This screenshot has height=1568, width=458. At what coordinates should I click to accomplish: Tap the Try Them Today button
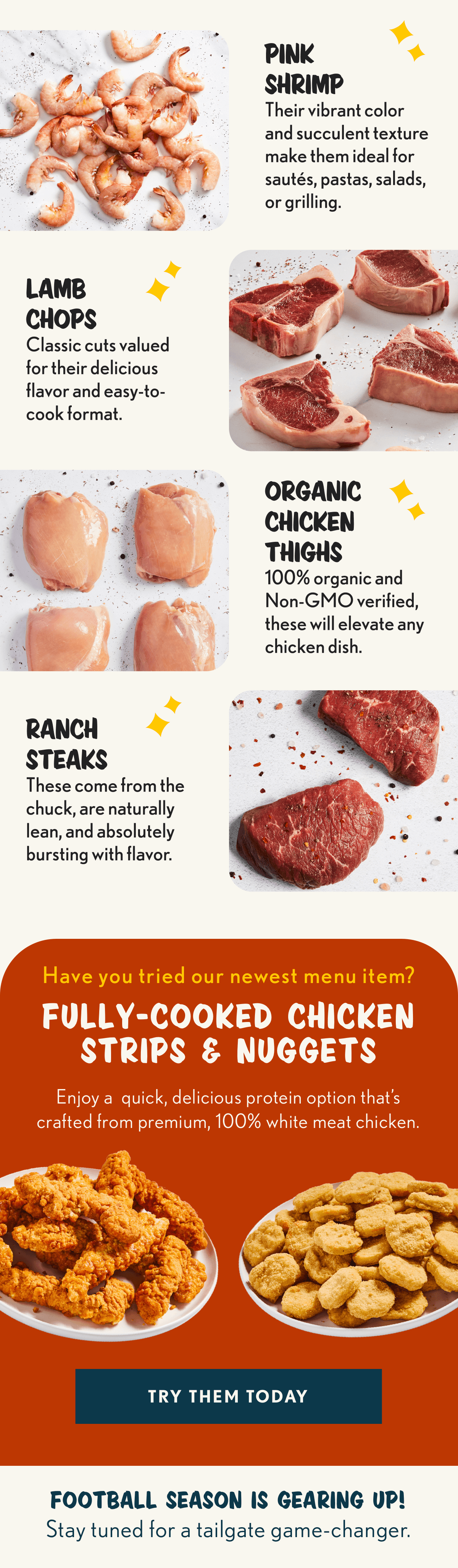click(228, 1396)
